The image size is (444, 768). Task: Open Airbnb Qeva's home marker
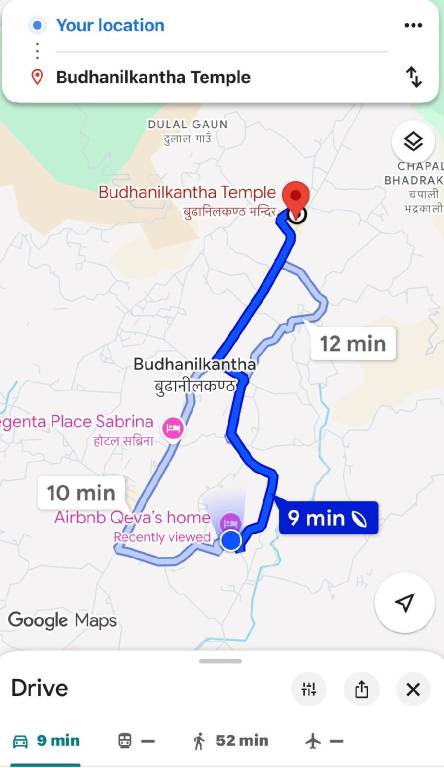pyautogui.click(x=230, y=524)
